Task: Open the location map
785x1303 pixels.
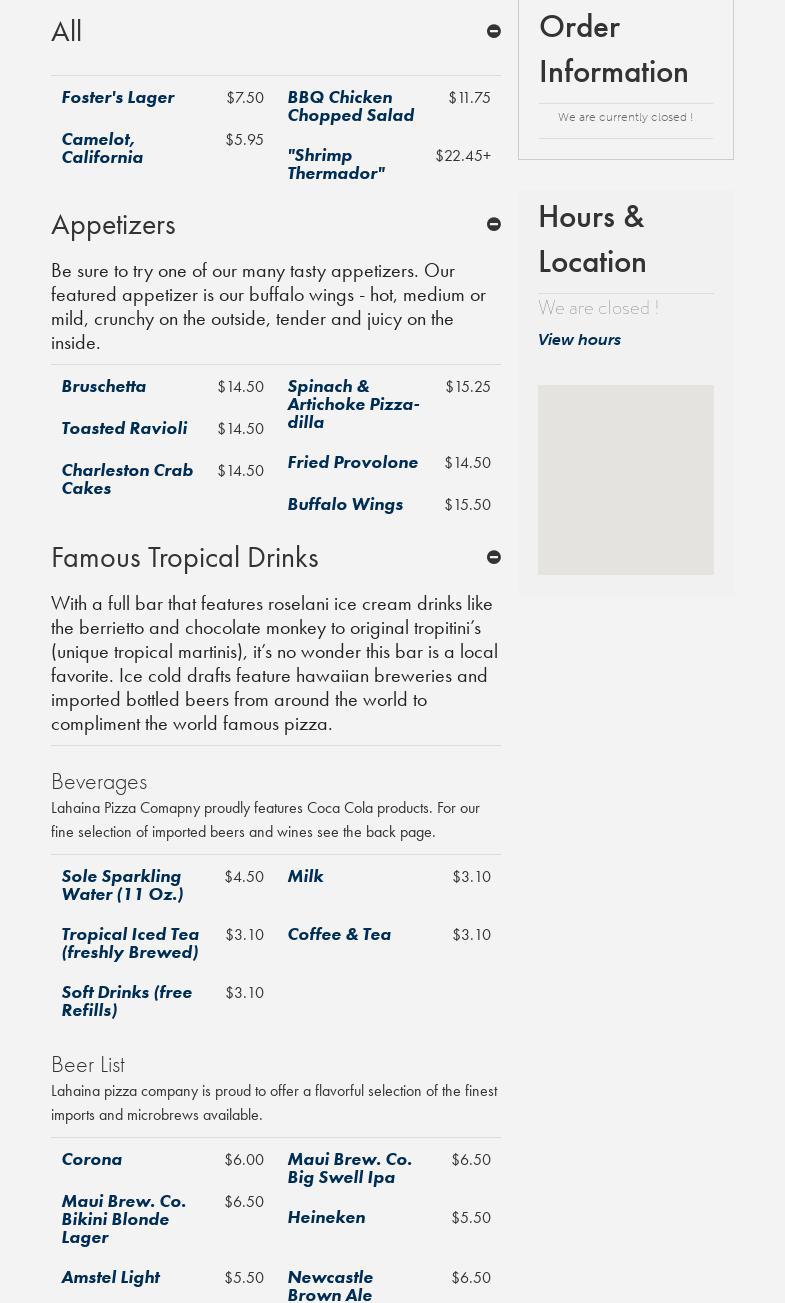Action: 625,479
